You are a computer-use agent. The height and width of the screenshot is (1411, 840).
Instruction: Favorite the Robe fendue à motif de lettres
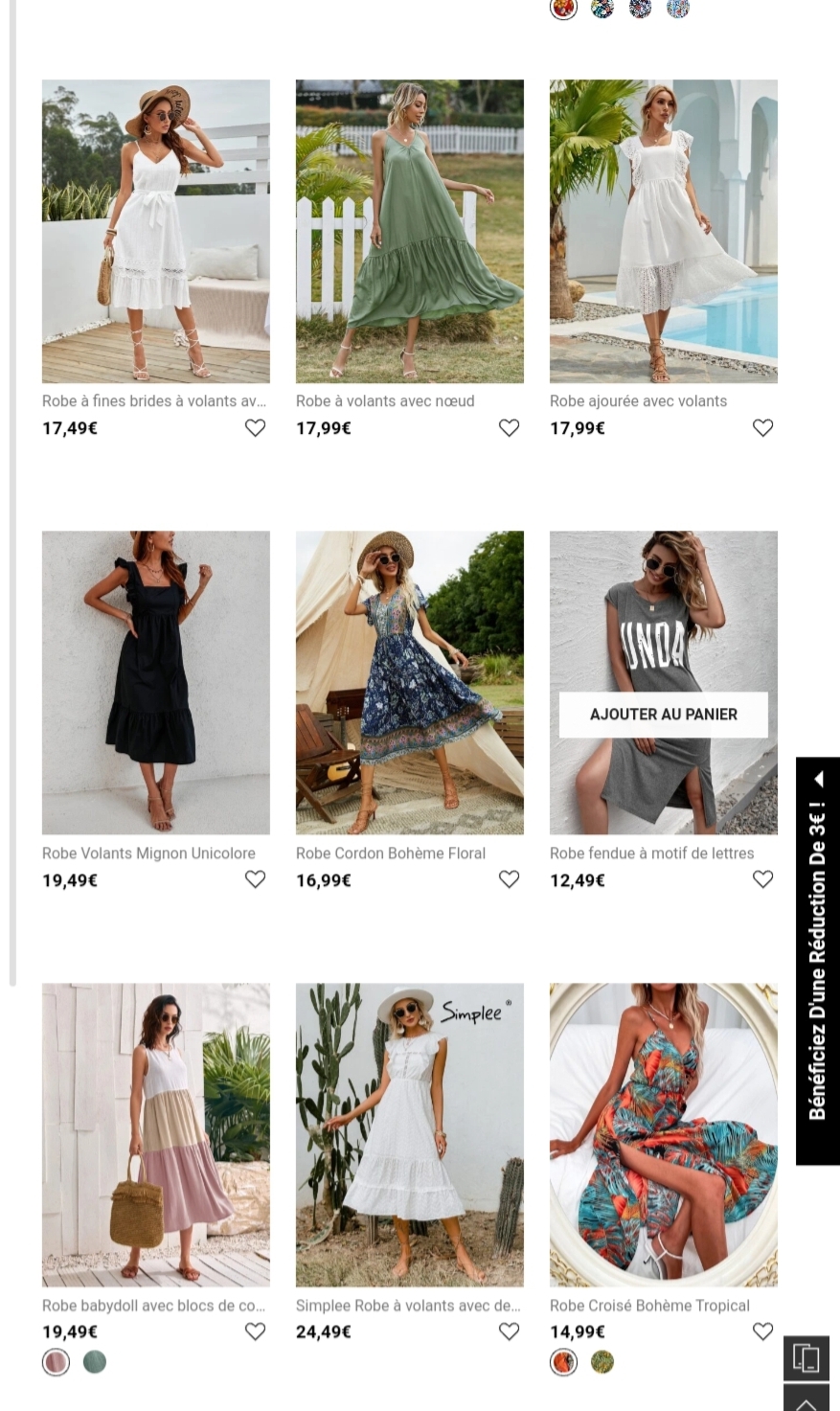pyautogui.click(x=762, y=879)
